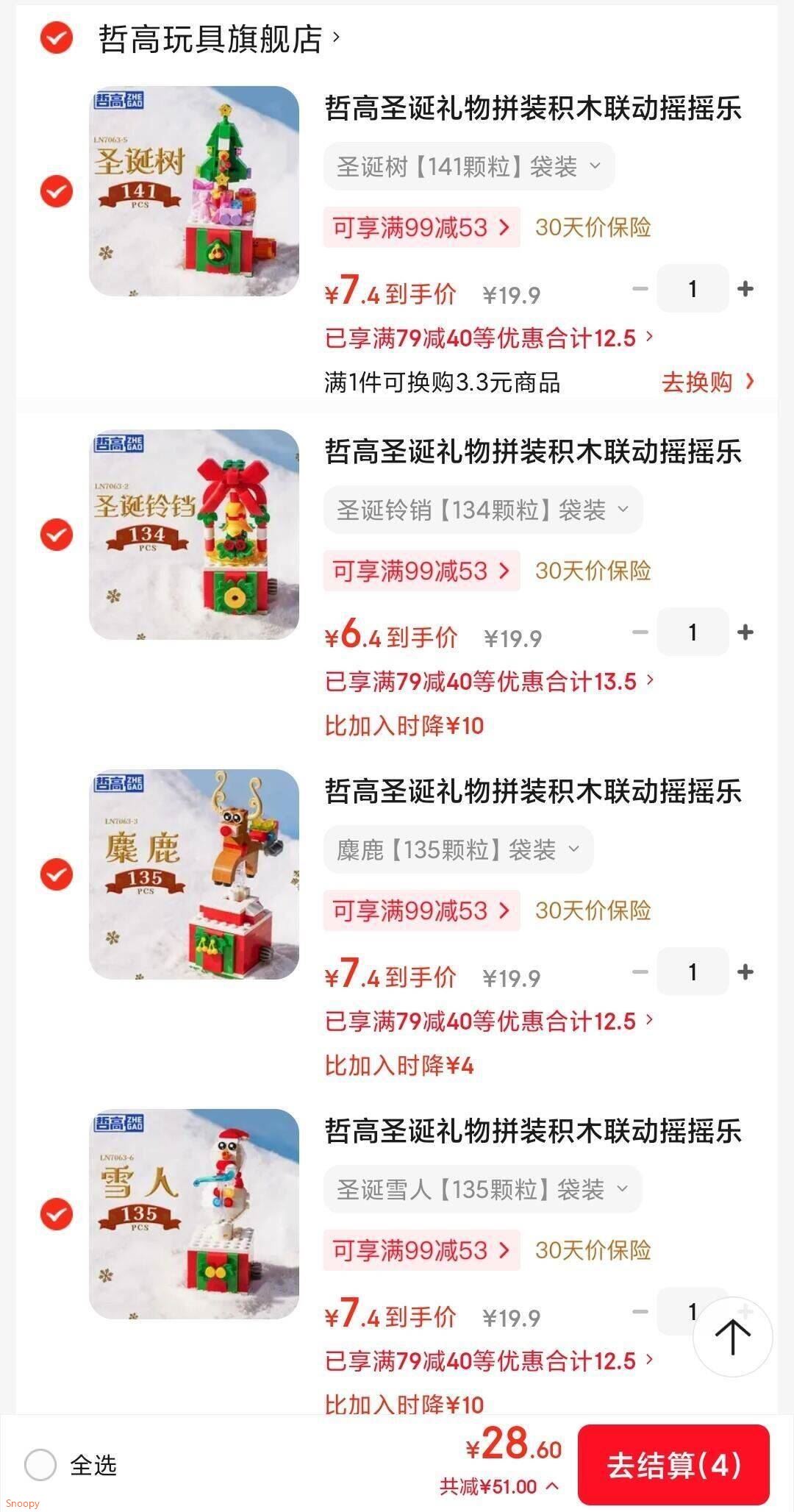Expand the 共减¥51.00 savings breakdown

499,1486
